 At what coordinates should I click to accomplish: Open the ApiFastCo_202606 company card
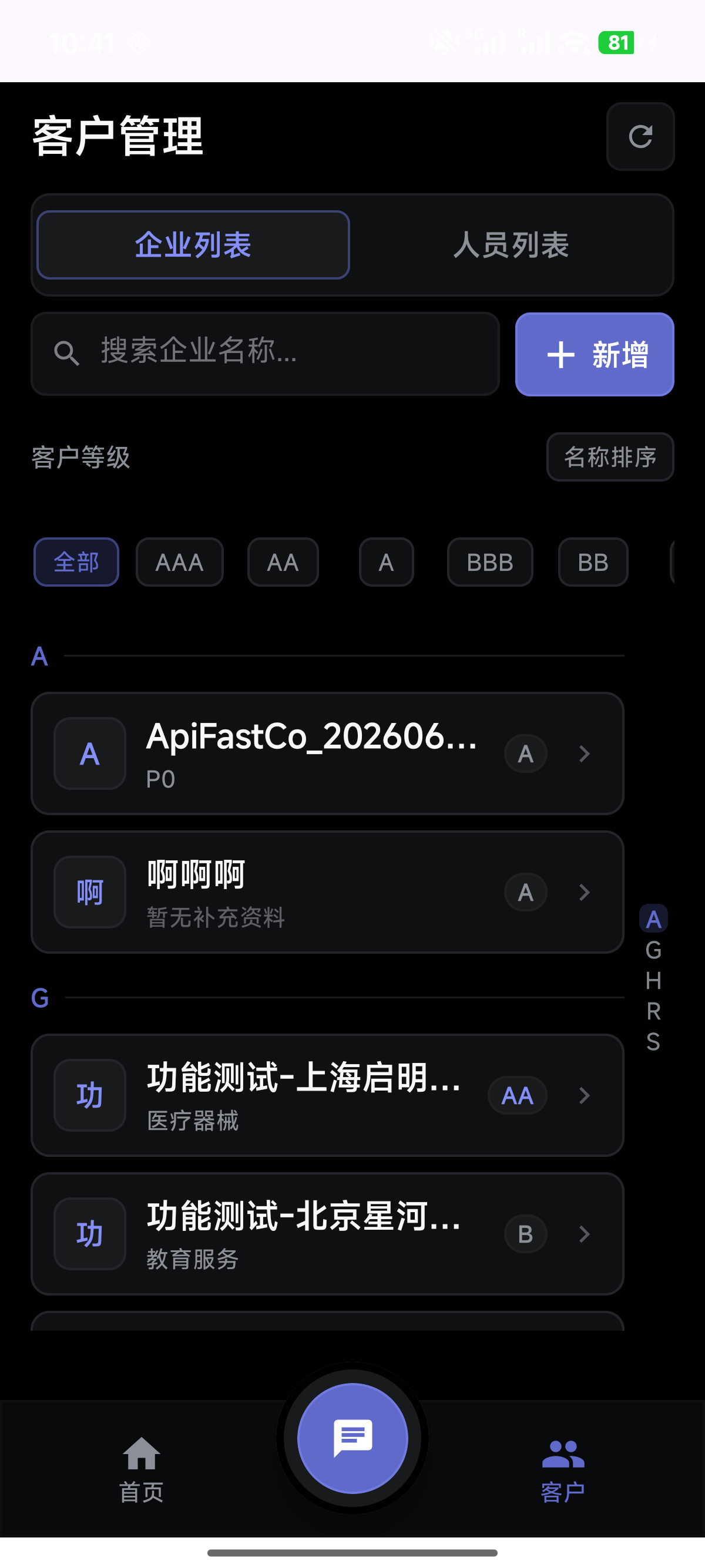(x=328, y=753)
